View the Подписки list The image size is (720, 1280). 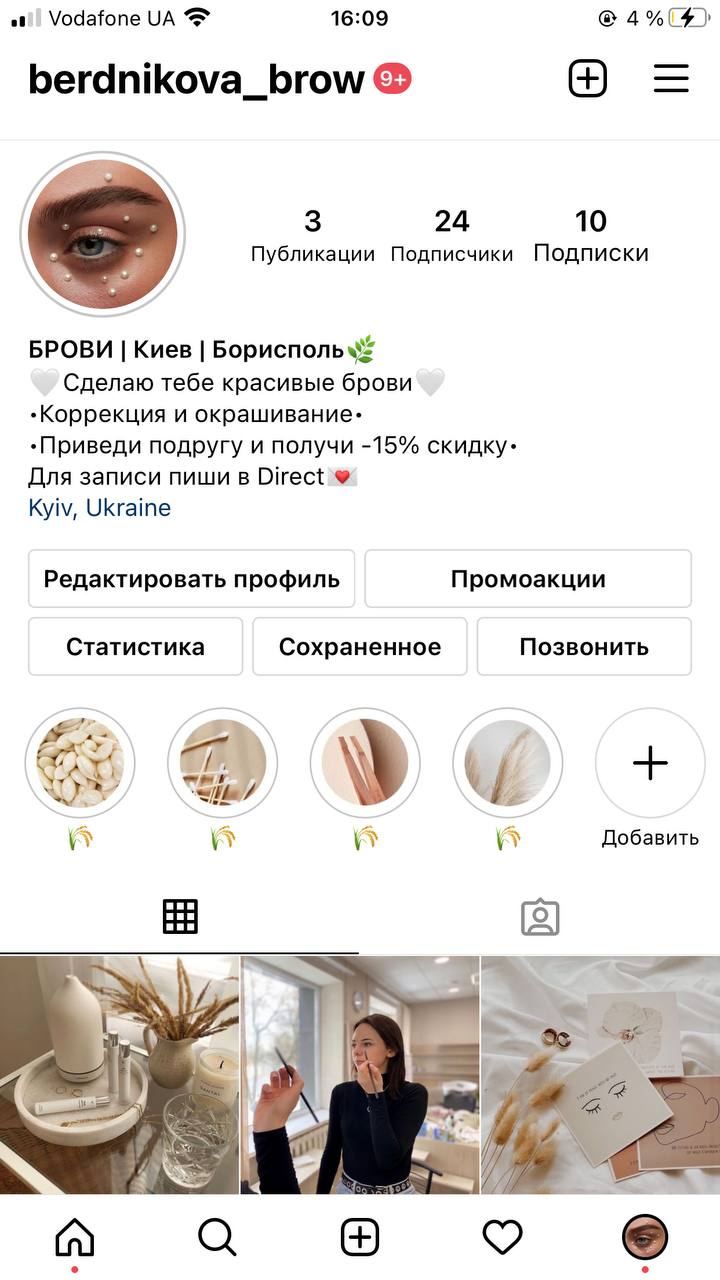pos(591,236)
